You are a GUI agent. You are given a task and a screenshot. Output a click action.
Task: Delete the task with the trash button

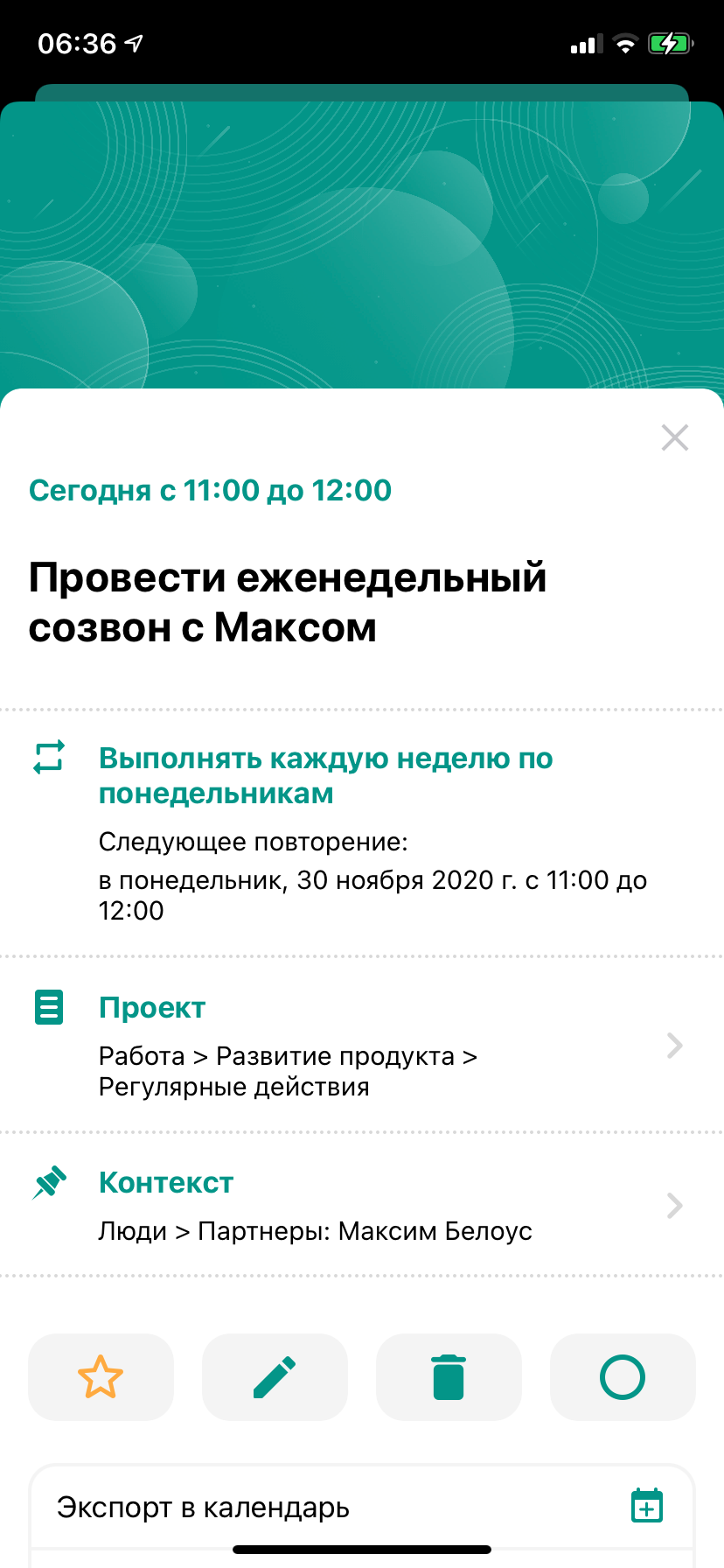pos(449,1377)
